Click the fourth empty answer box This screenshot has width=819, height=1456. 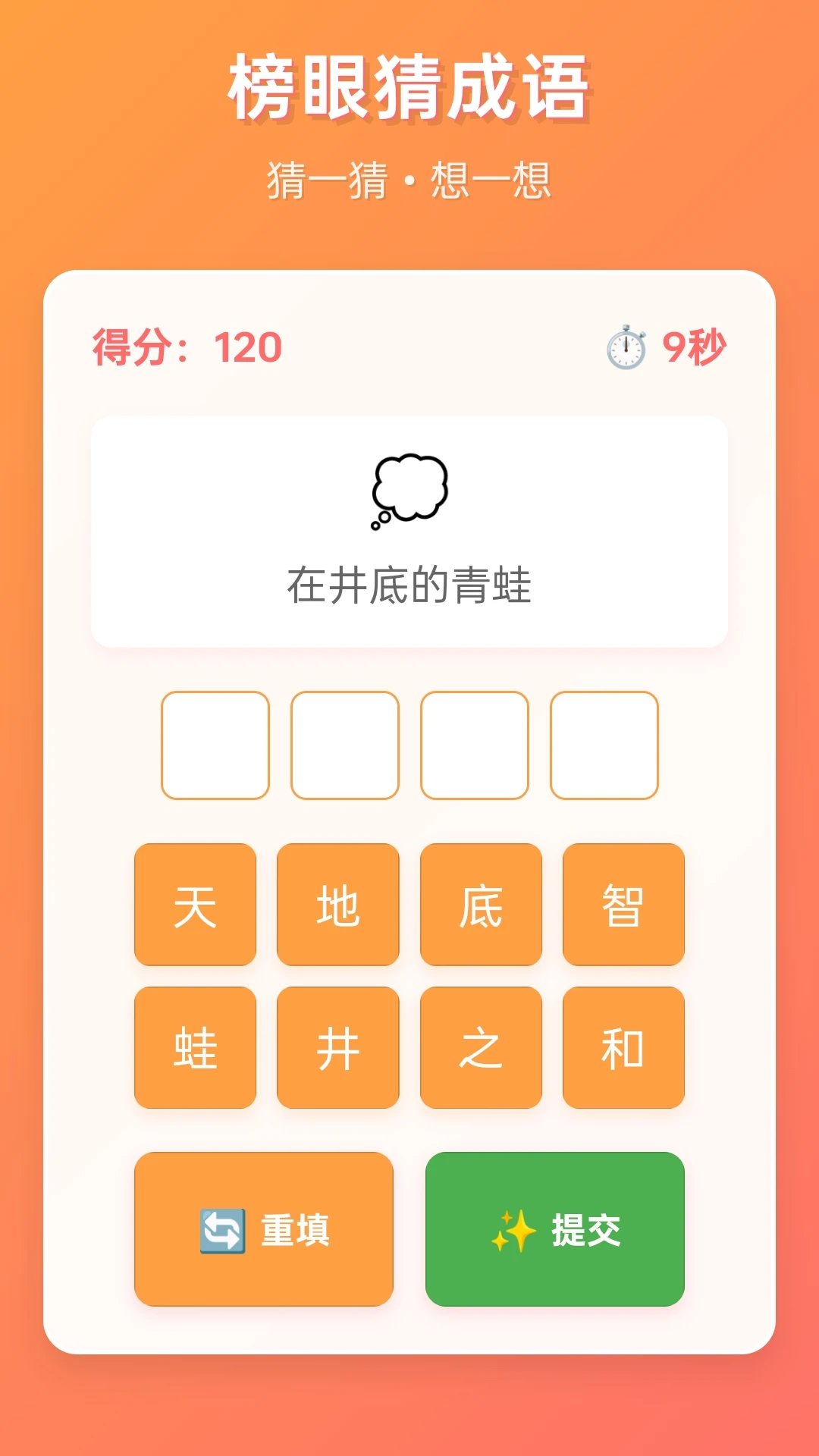tap(604, 744)
